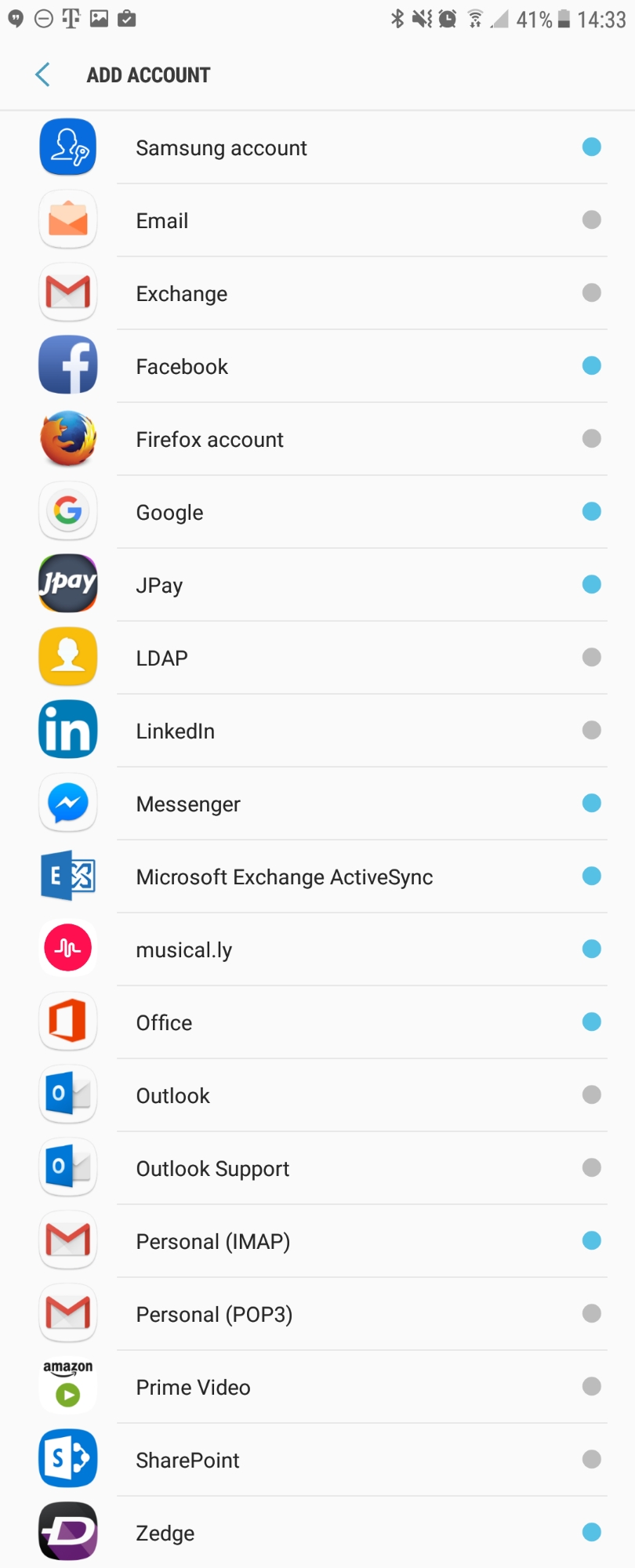Tap the battery indicator in the status bar
Screen dimensions: 635x1568
562,21
